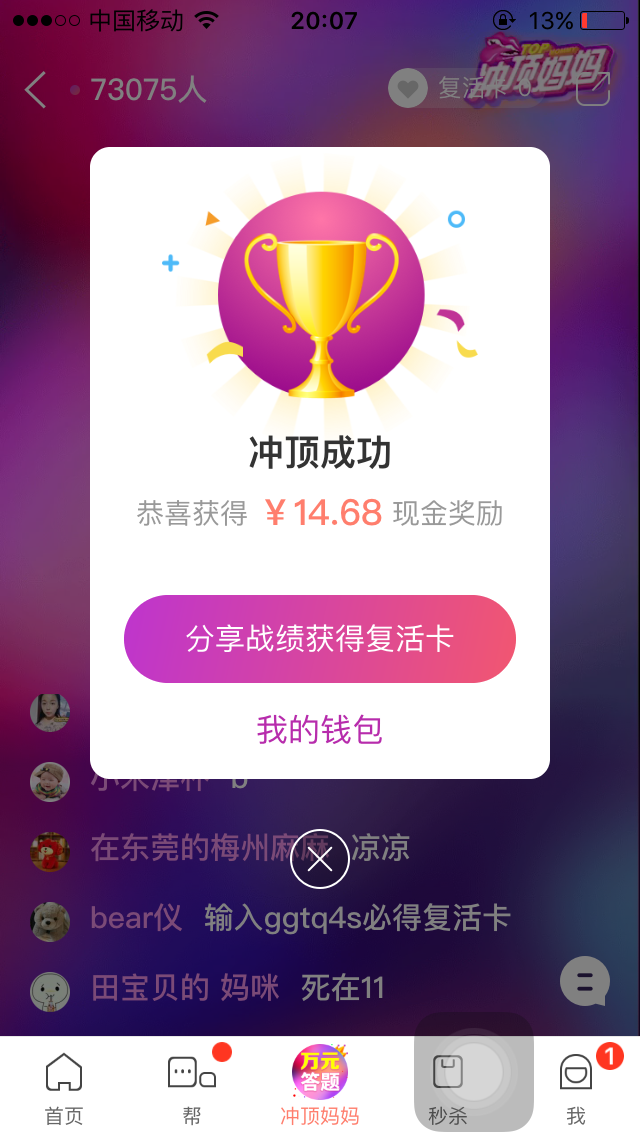The width and height of the screenshot is (640, 1136).
Task: Tap 分享战绩获得复活卡 button
Action: (320, 638)
